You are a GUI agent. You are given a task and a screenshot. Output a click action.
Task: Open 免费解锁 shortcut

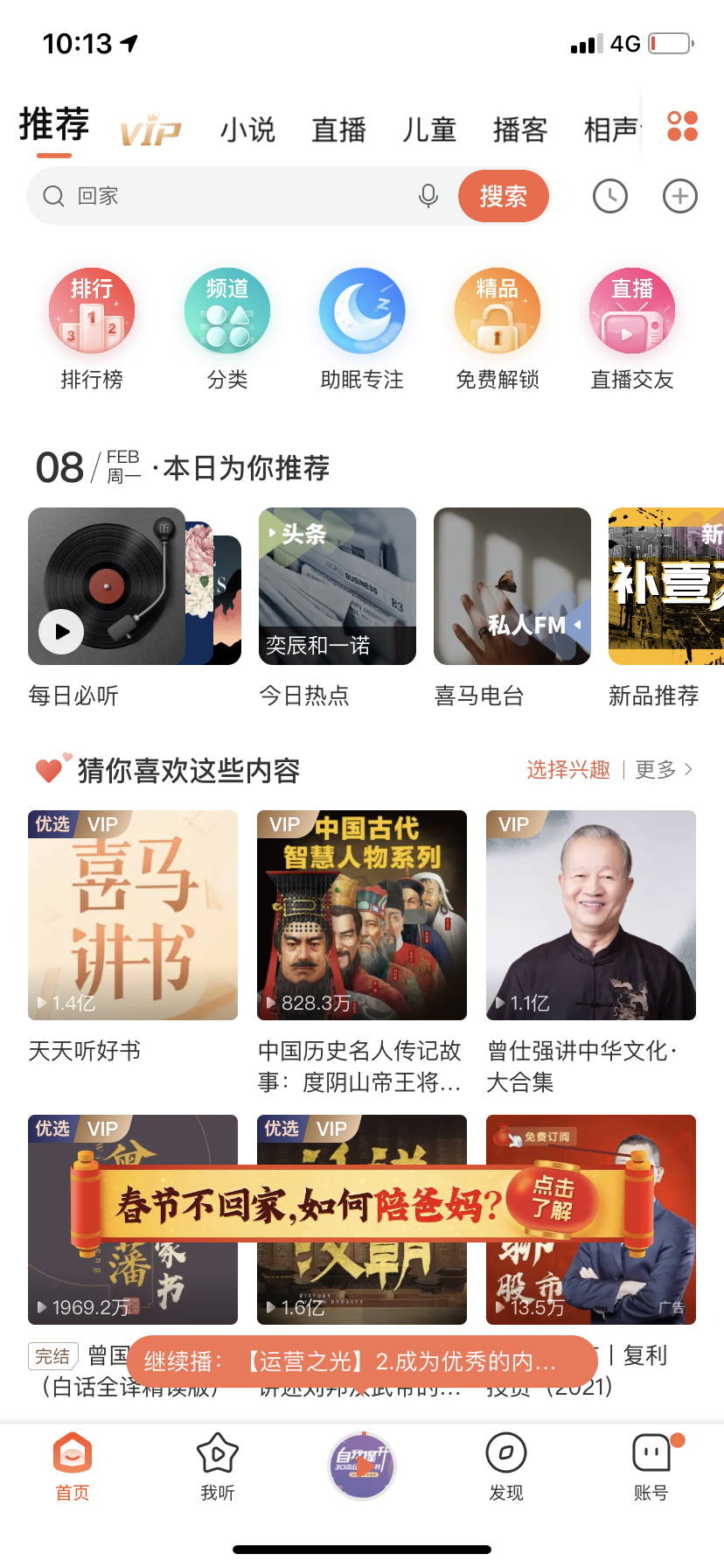pos(498,329)
